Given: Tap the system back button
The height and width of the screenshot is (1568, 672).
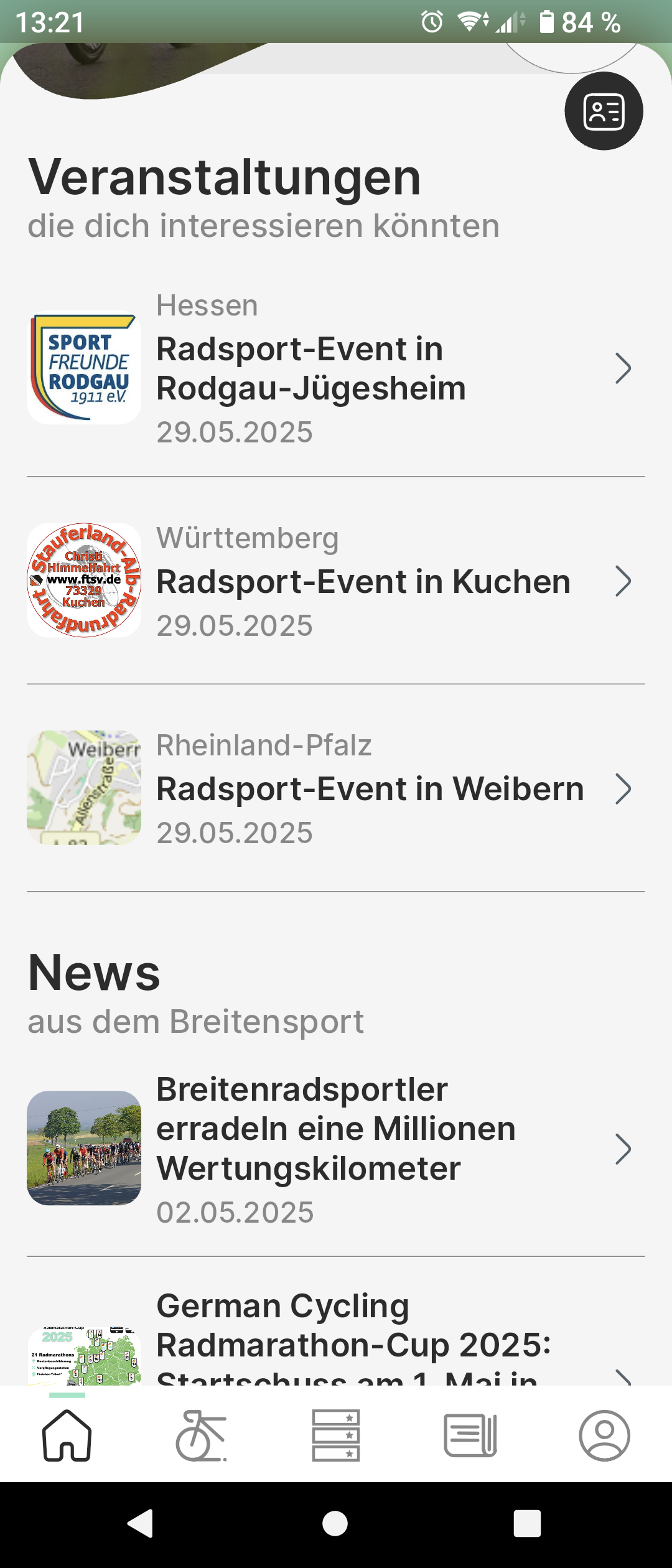Looking at the screenshot, I should [141, 1524].
